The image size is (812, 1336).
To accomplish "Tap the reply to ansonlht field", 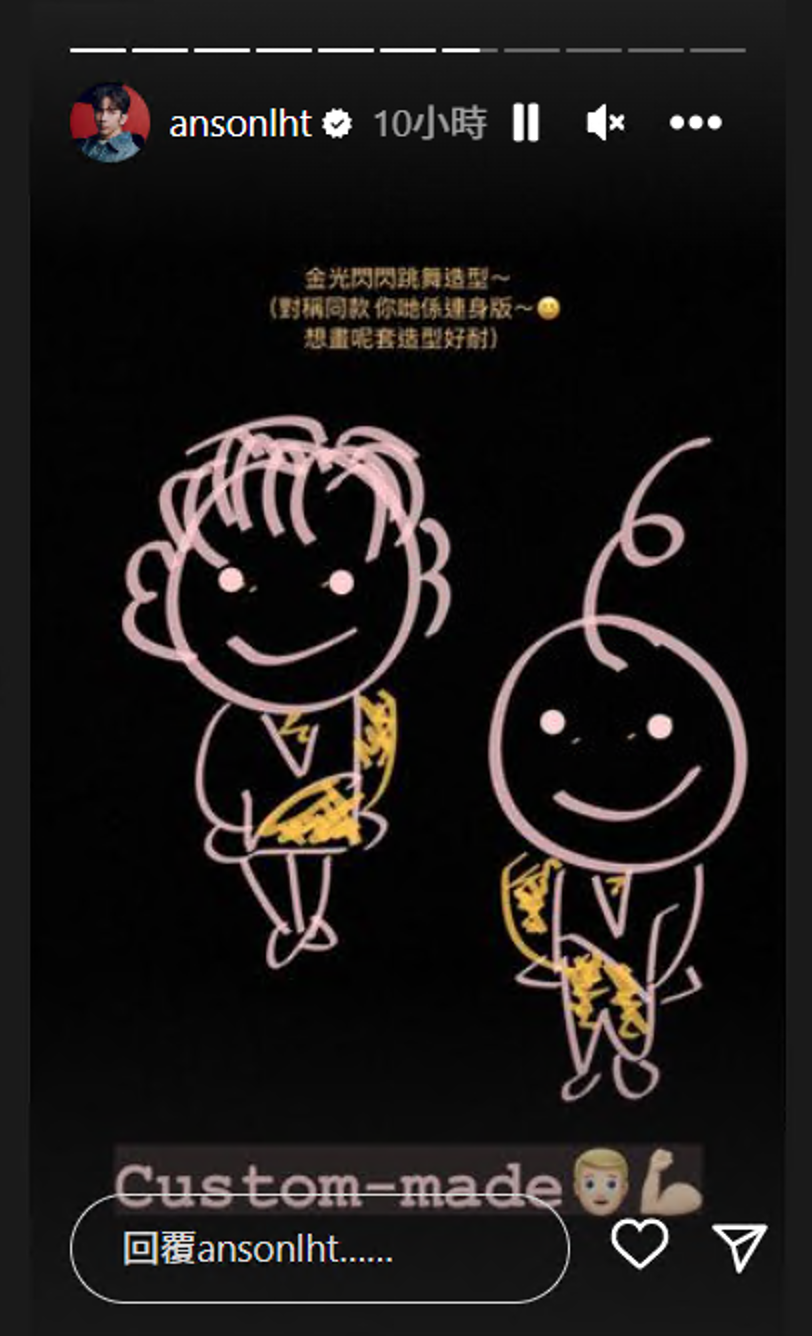I will click(x=320, y=1248).
